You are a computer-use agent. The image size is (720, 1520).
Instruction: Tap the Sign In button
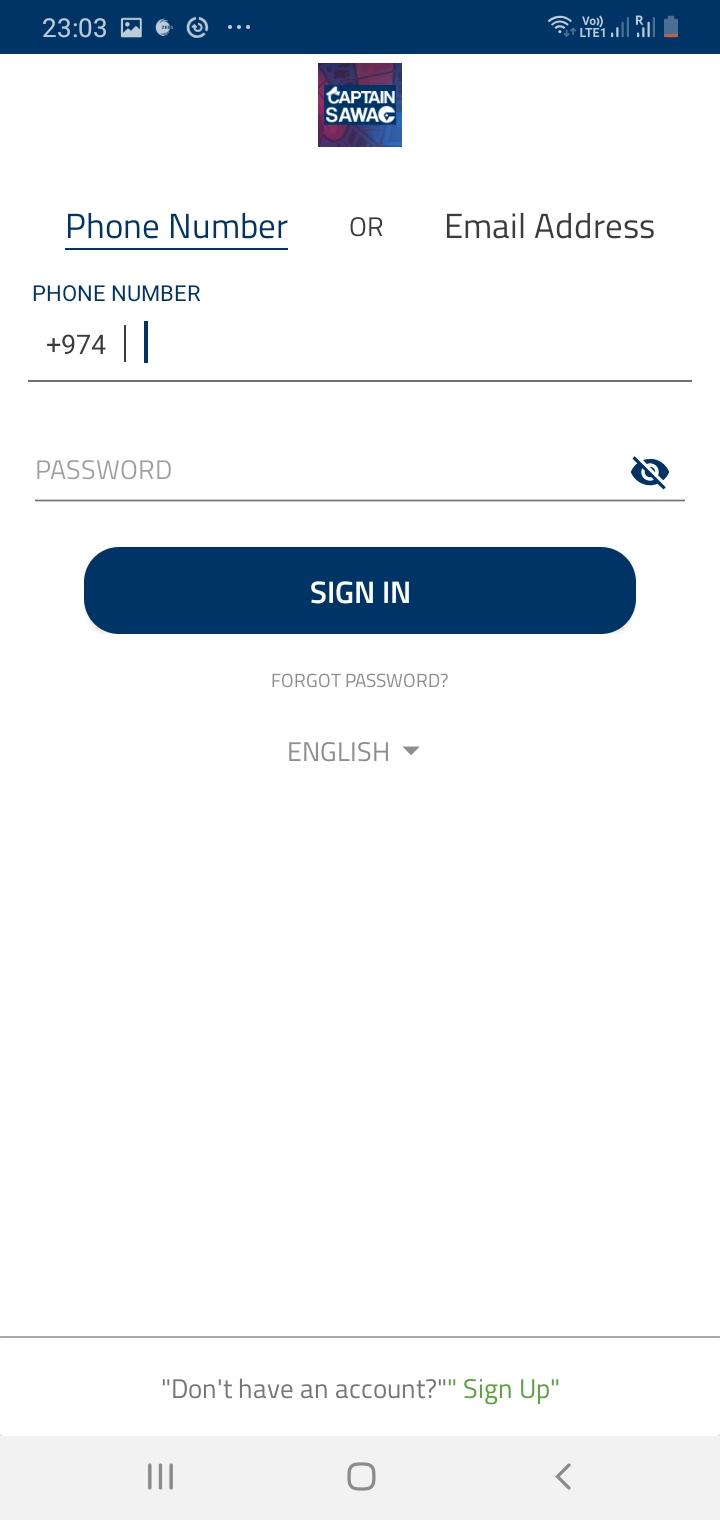coord(360,590)
